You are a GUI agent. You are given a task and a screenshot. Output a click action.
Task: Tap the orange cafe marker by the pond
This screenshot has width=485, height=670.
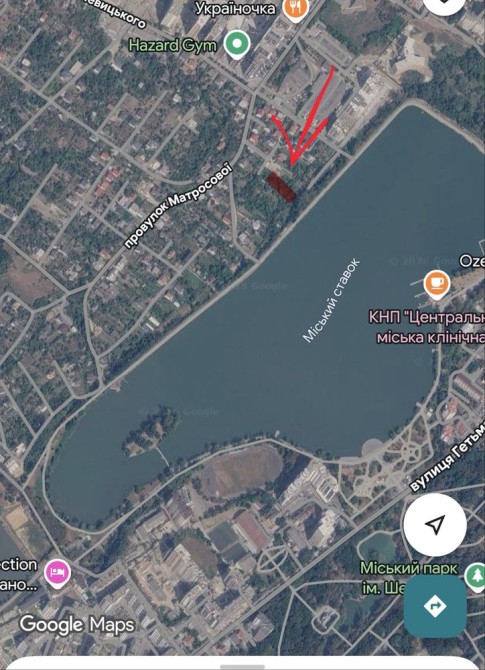tap(437, 285)
